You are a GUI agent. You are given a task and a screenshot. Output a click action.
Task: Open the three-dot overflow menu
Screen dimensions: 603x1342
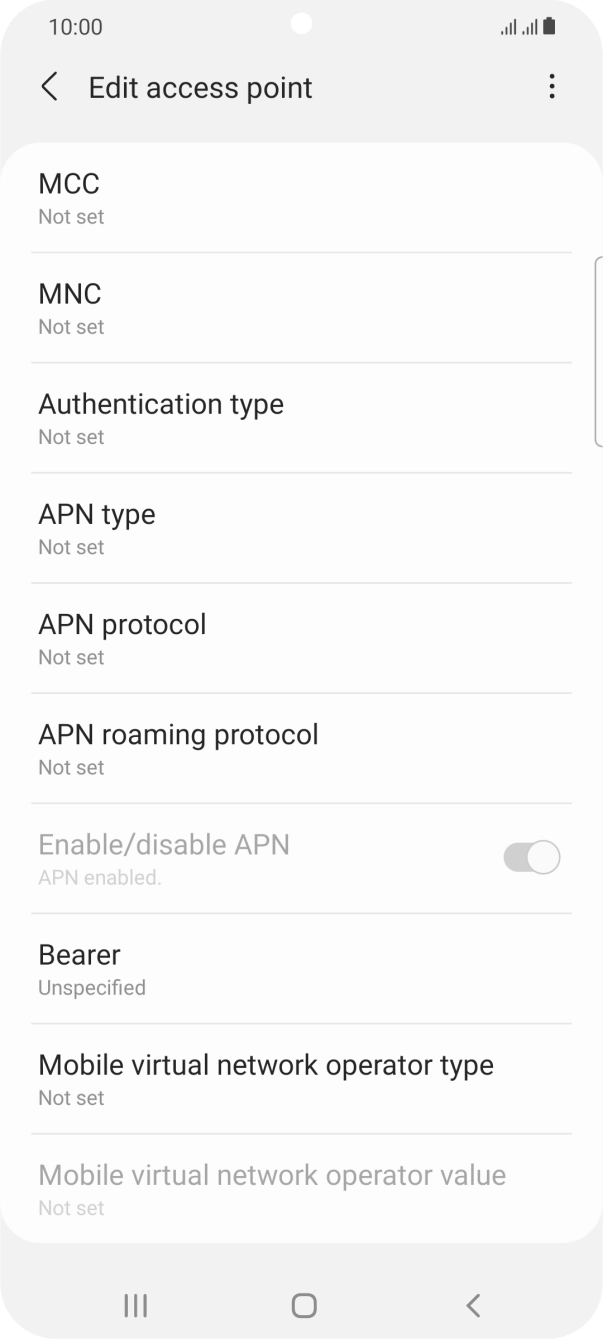pos(551,87)
